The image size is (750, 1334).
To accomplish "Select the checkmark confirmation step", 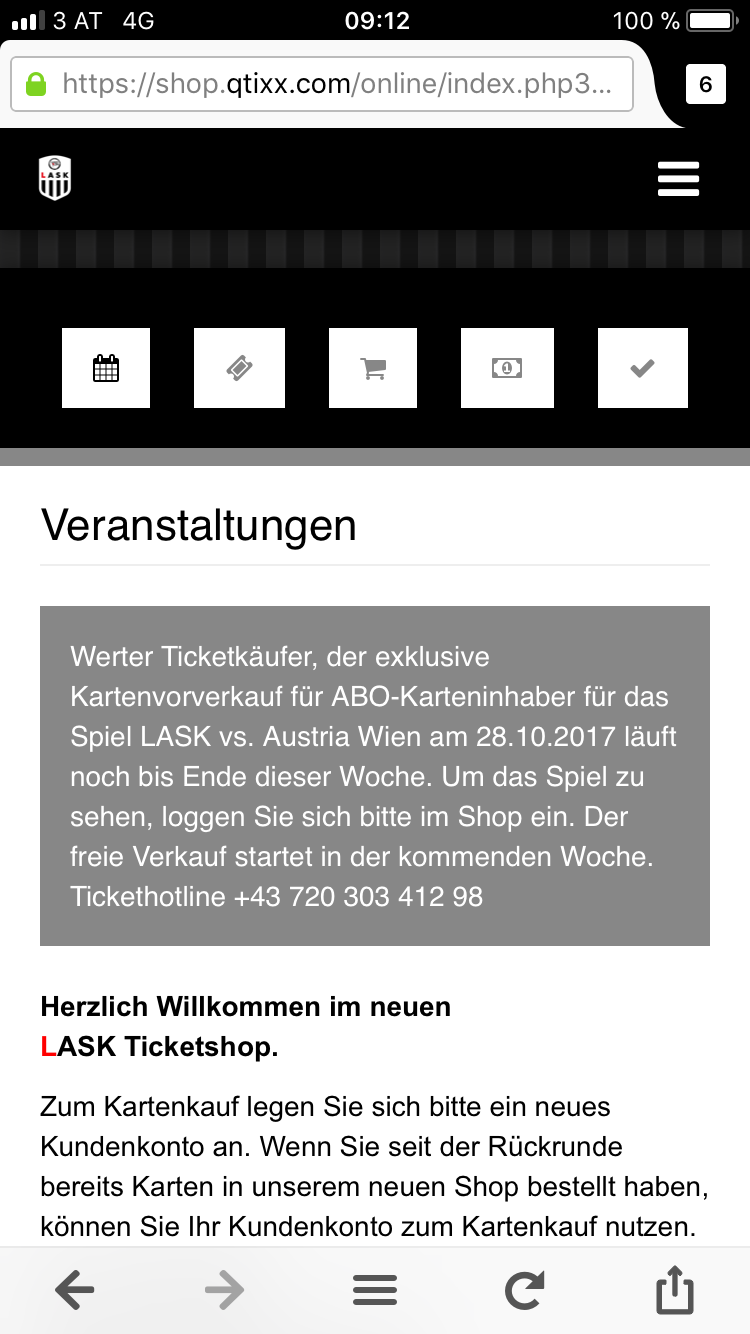I will point(642,368).
